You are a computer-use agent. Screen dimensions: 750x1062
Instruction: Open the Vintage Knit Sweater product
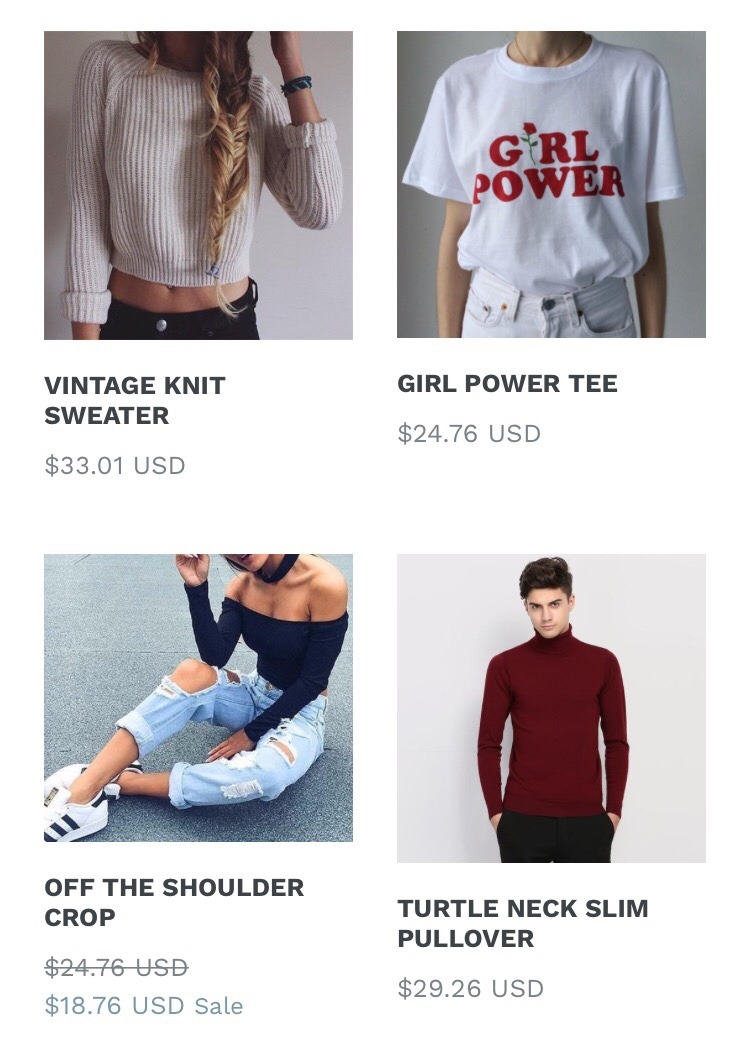pyautogui.click(x=198, y=186)
